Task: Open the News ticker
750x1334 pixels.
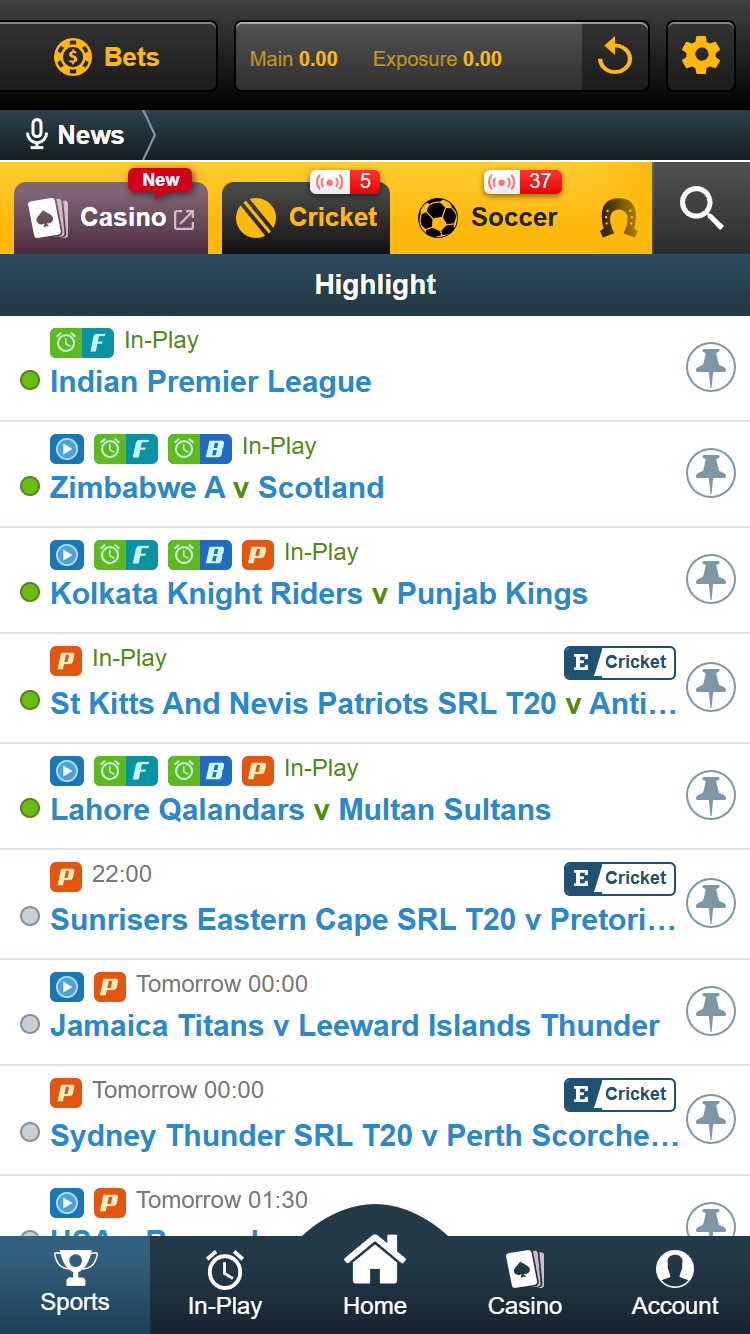Action: pos(77,135)
